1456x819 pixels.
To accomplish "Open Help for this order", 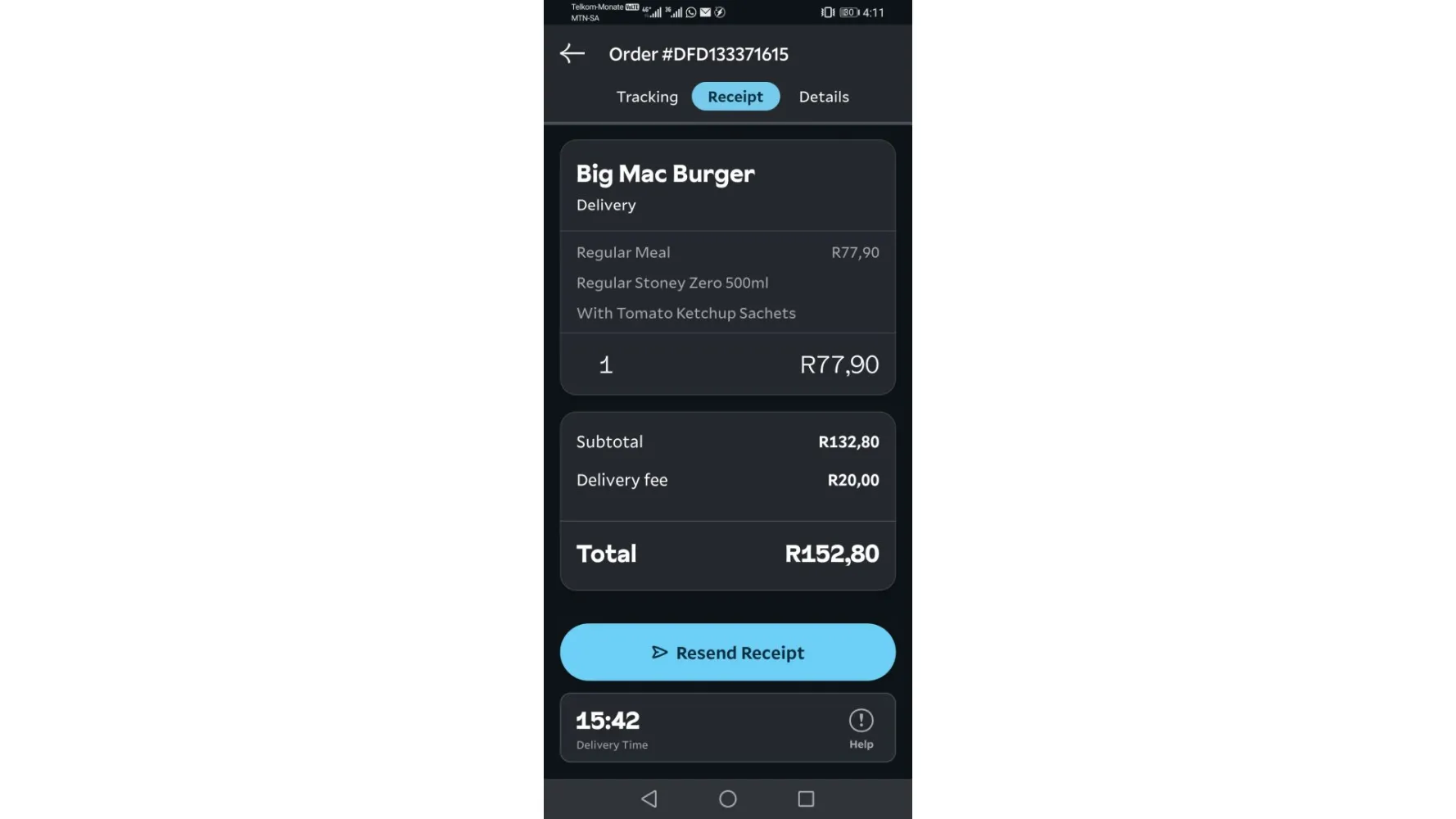I will (x=861, y=727).
